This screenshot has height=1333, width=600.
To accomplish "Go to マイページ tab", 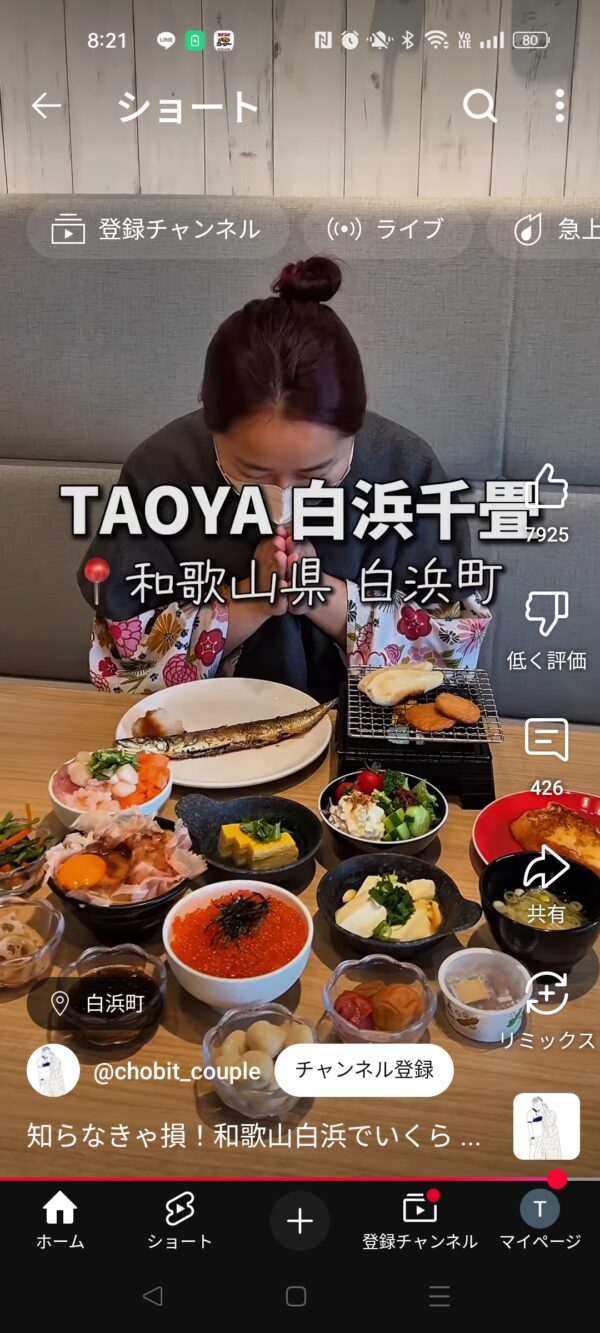I will [540, 1221].
